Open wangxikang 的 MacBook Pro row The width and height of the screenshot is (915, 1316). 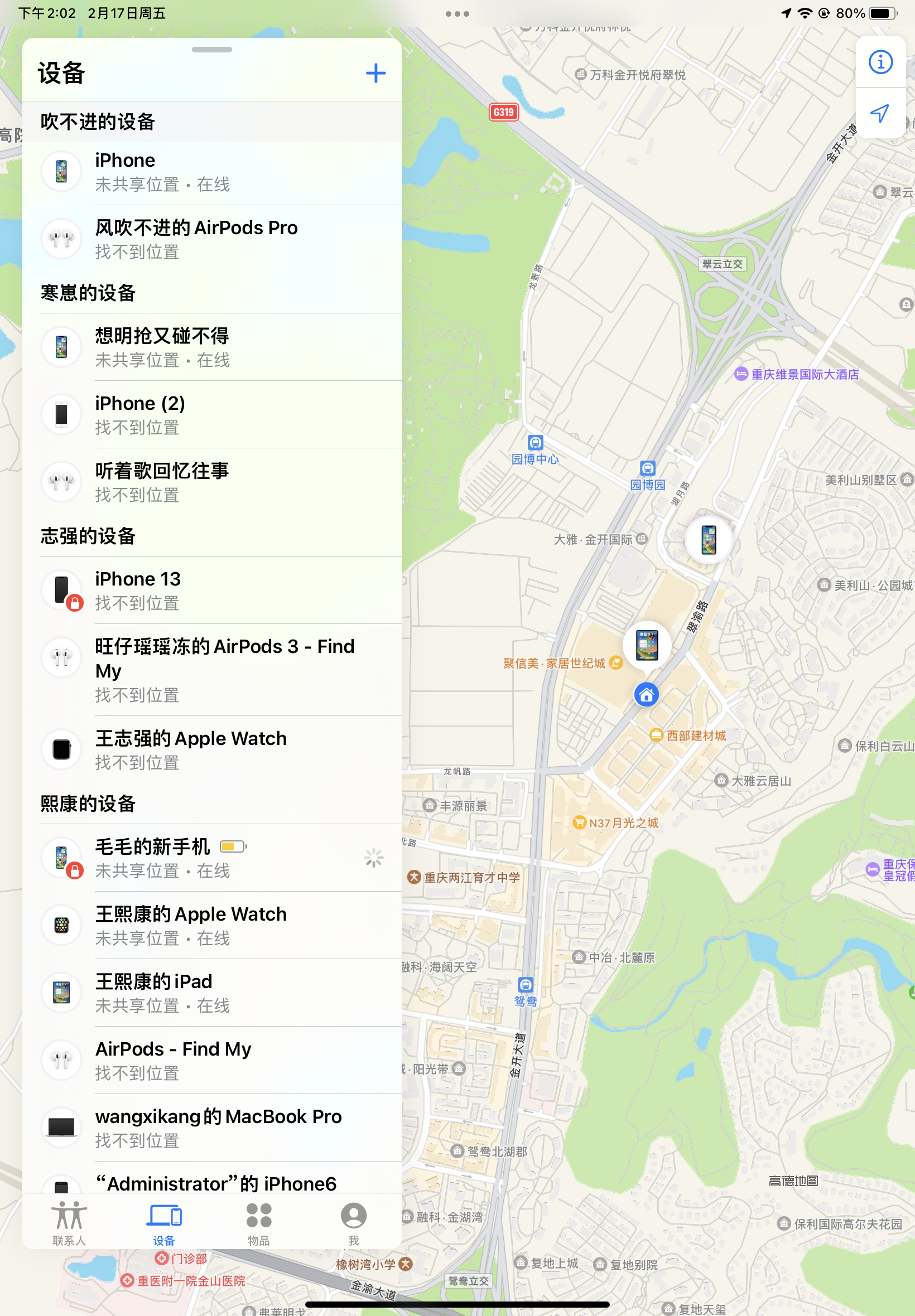[211, 1128]
